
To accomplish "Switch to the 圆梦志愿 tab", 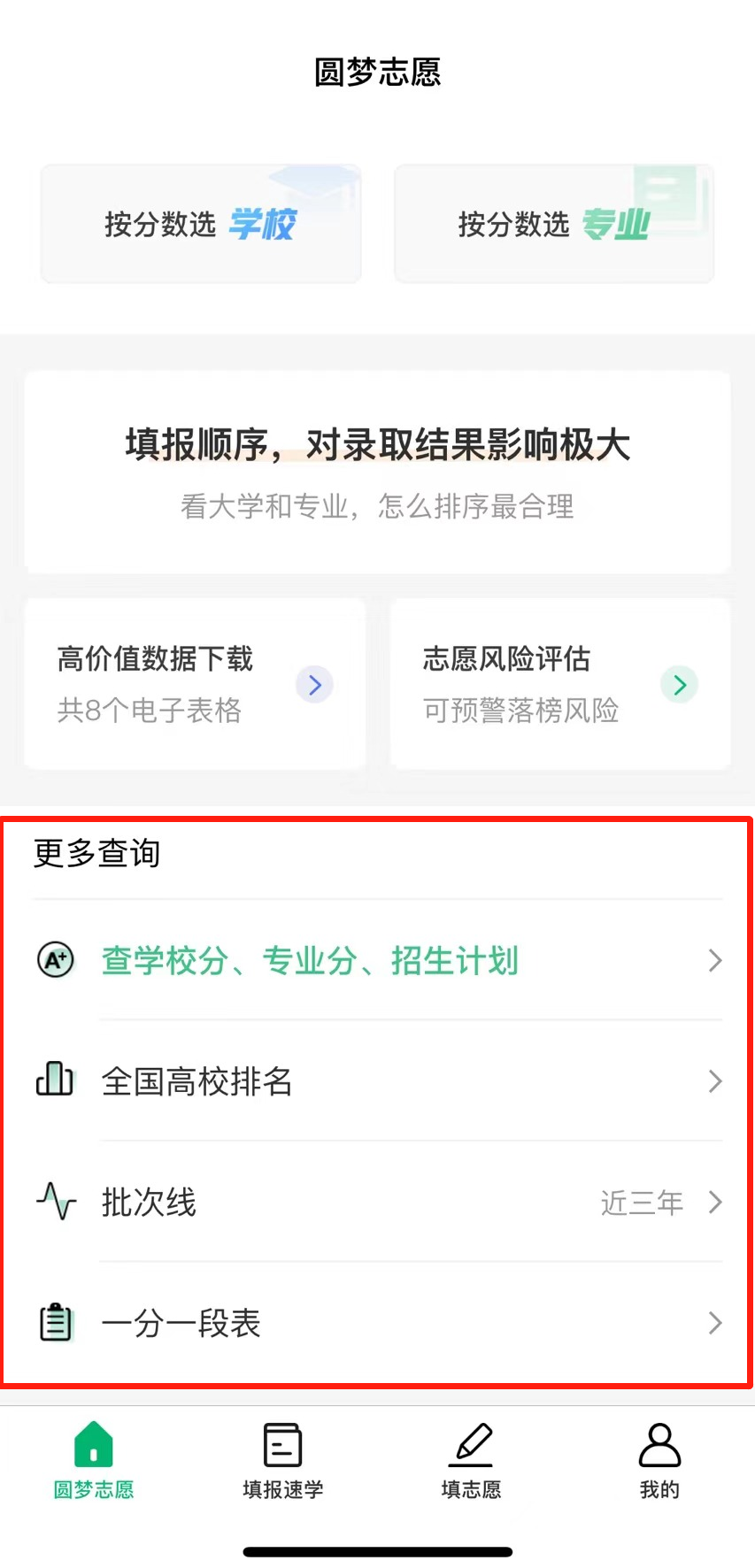I will (x=94, y=1460).
